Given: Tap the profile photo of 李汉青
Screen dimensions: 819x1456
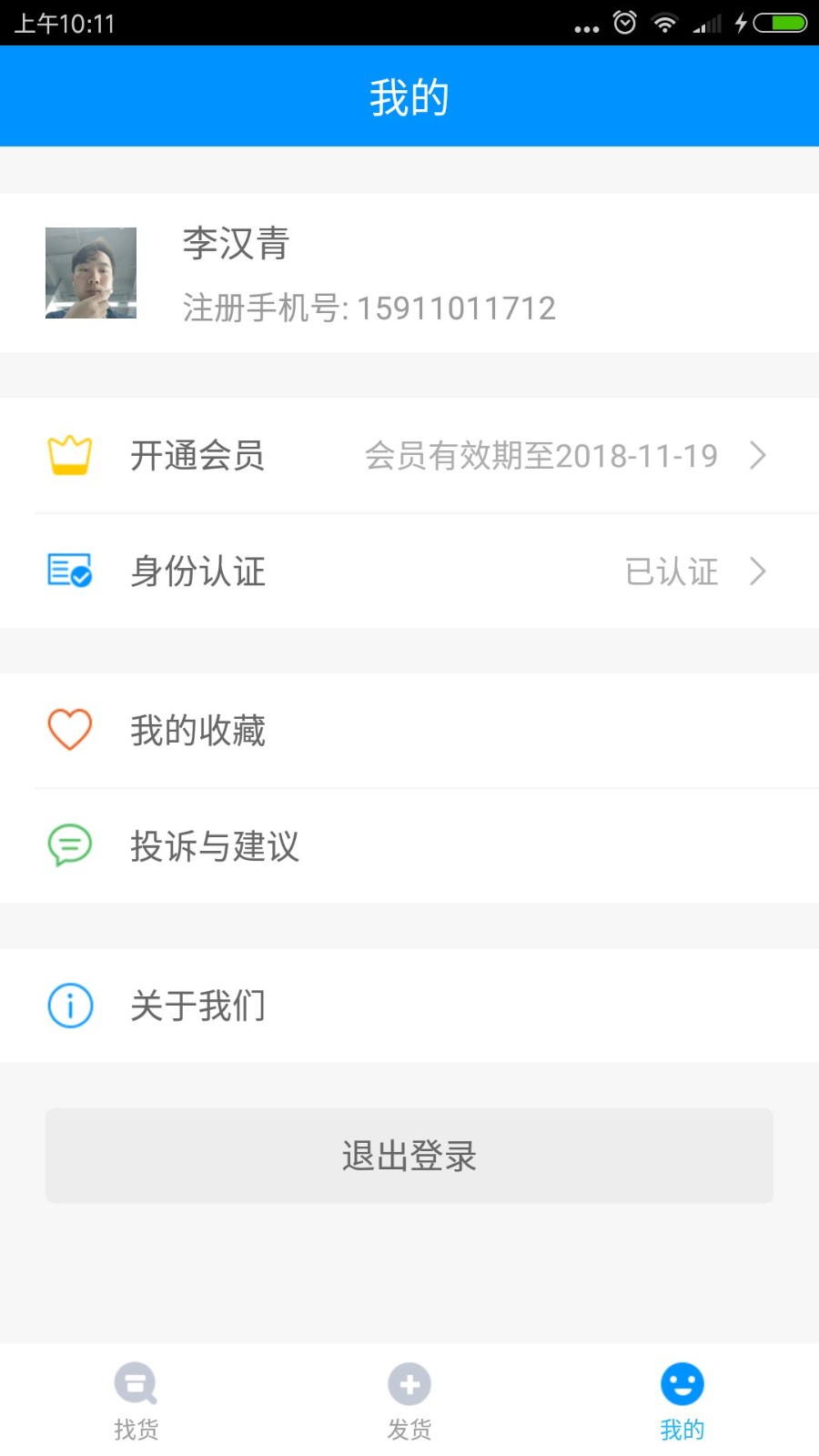Looking at the screenshot, I should pos(91,272).
